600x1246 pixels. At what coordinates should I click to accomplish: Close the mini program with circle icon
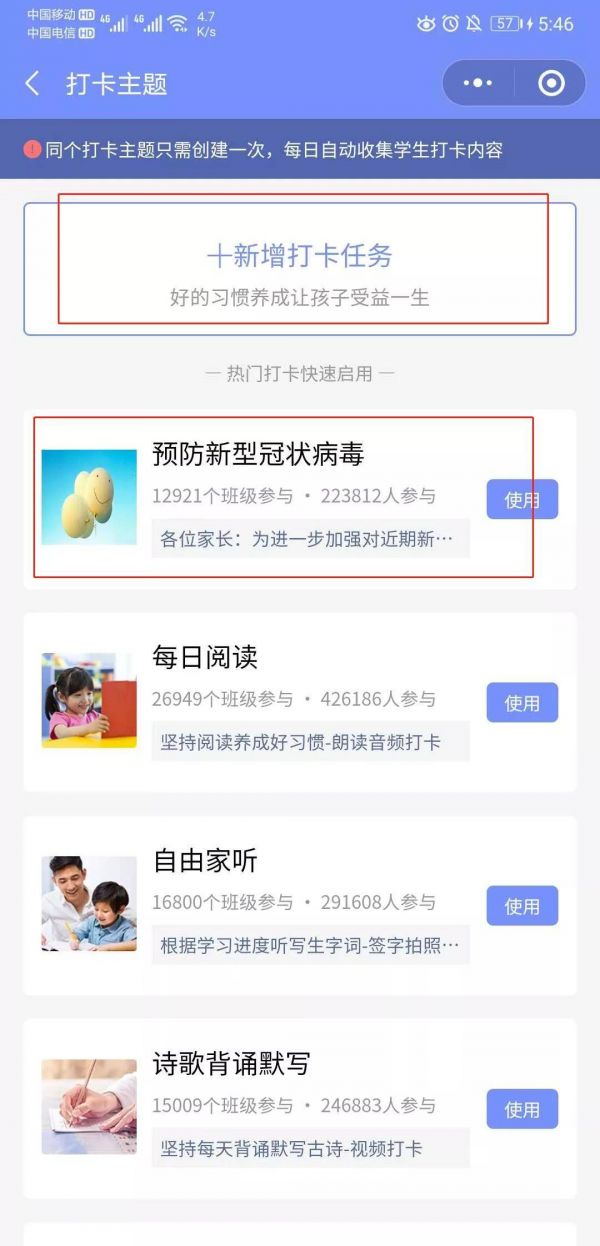(551, 84)
